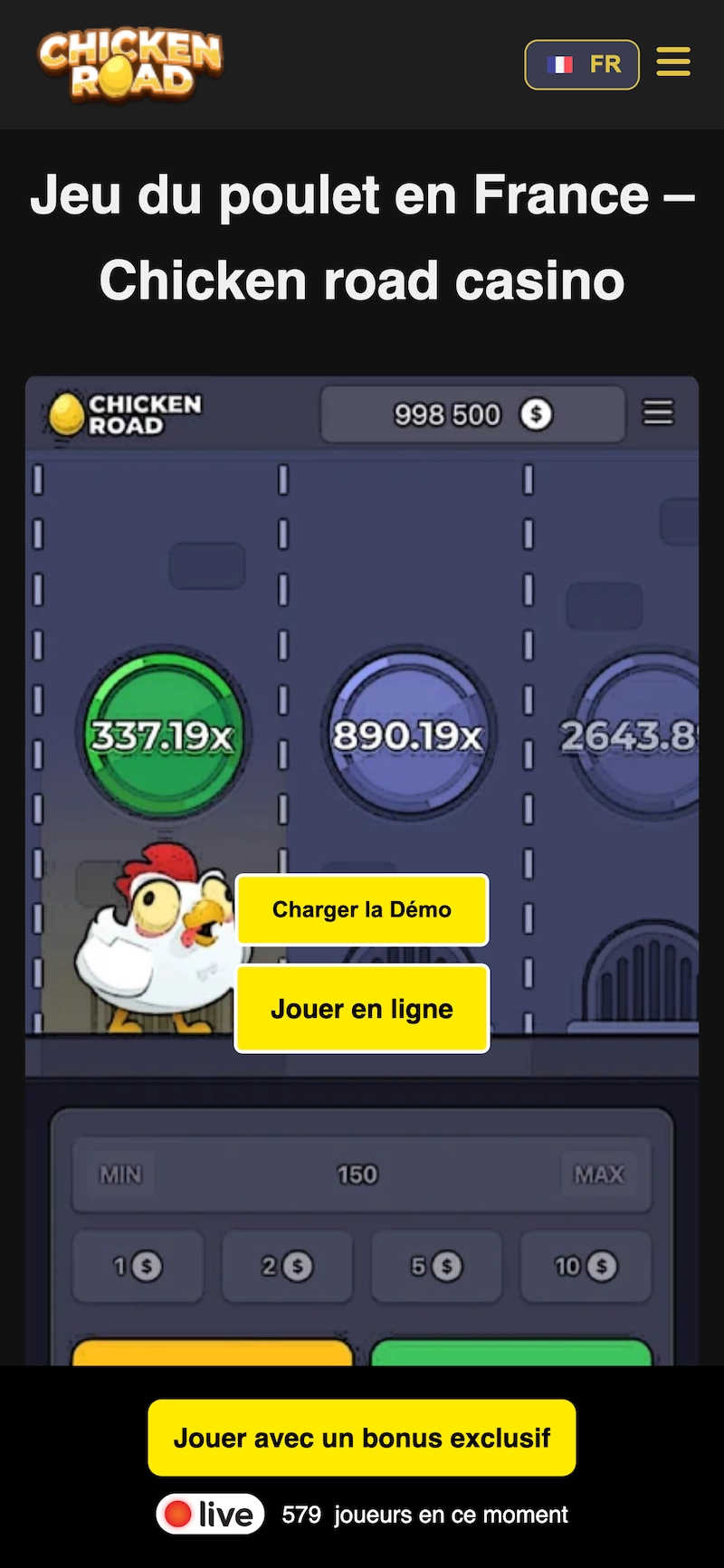
Task: Select the $10 bet chip
Action: click(x=585, y=1266)
